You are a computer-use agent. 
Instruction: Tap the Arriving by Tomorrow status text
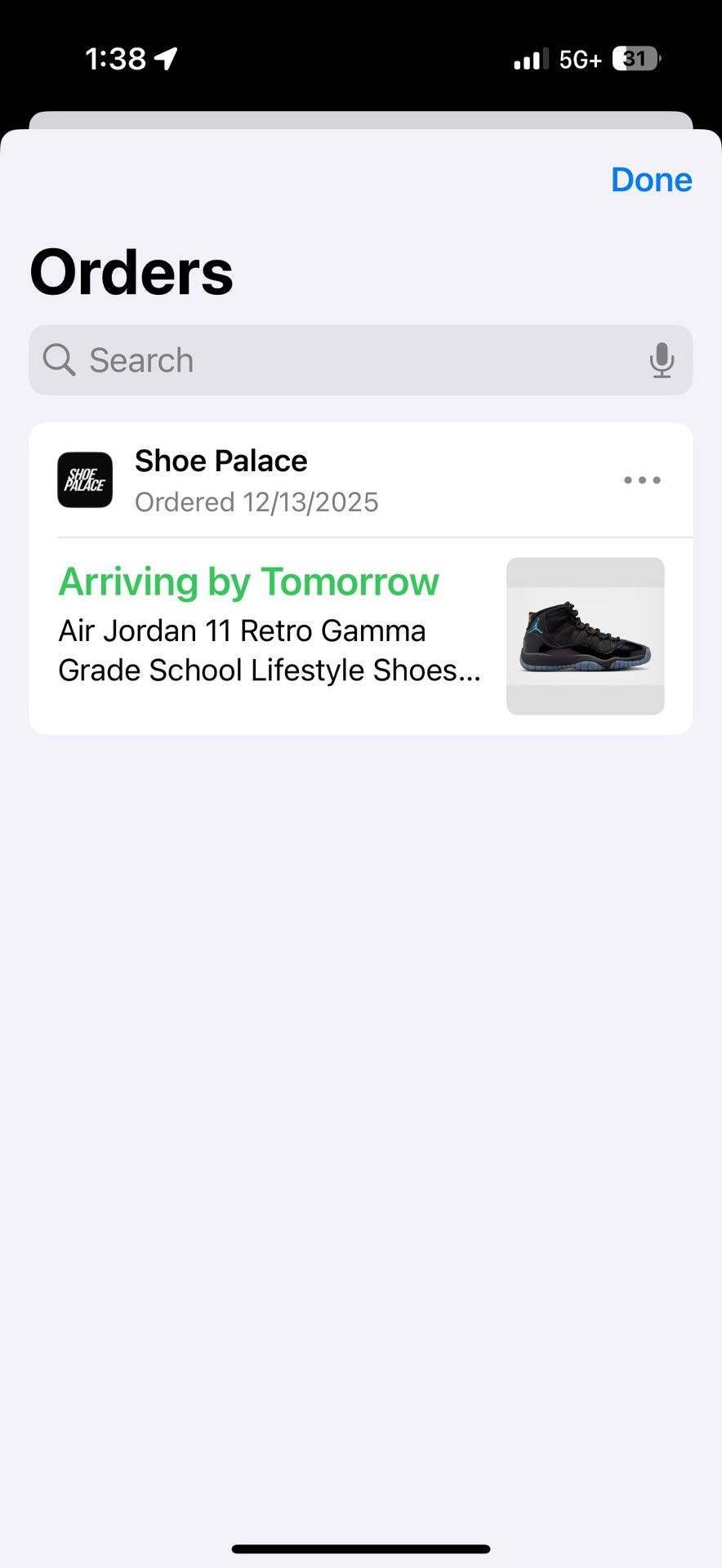tap(248, 581)
